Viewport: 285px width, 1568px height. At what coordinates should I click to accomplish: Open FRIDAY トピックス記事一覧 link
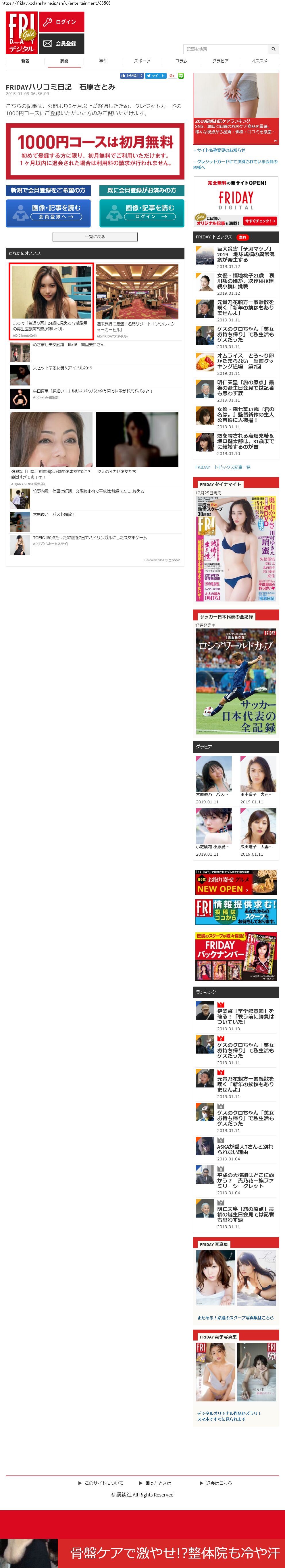tap(222, 467)
